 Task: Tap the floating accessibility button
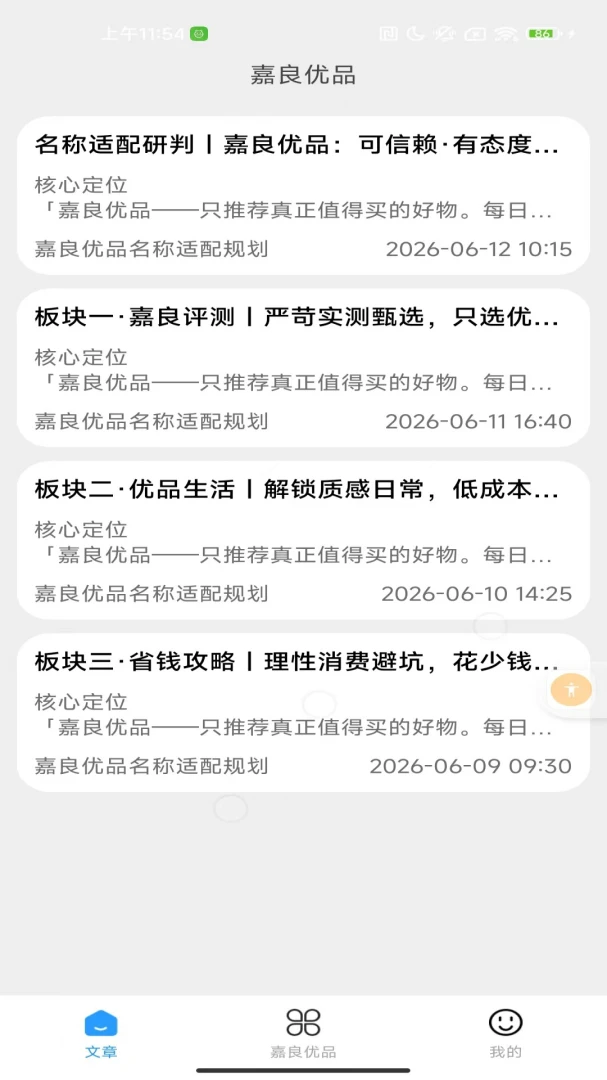pos(571,689)
